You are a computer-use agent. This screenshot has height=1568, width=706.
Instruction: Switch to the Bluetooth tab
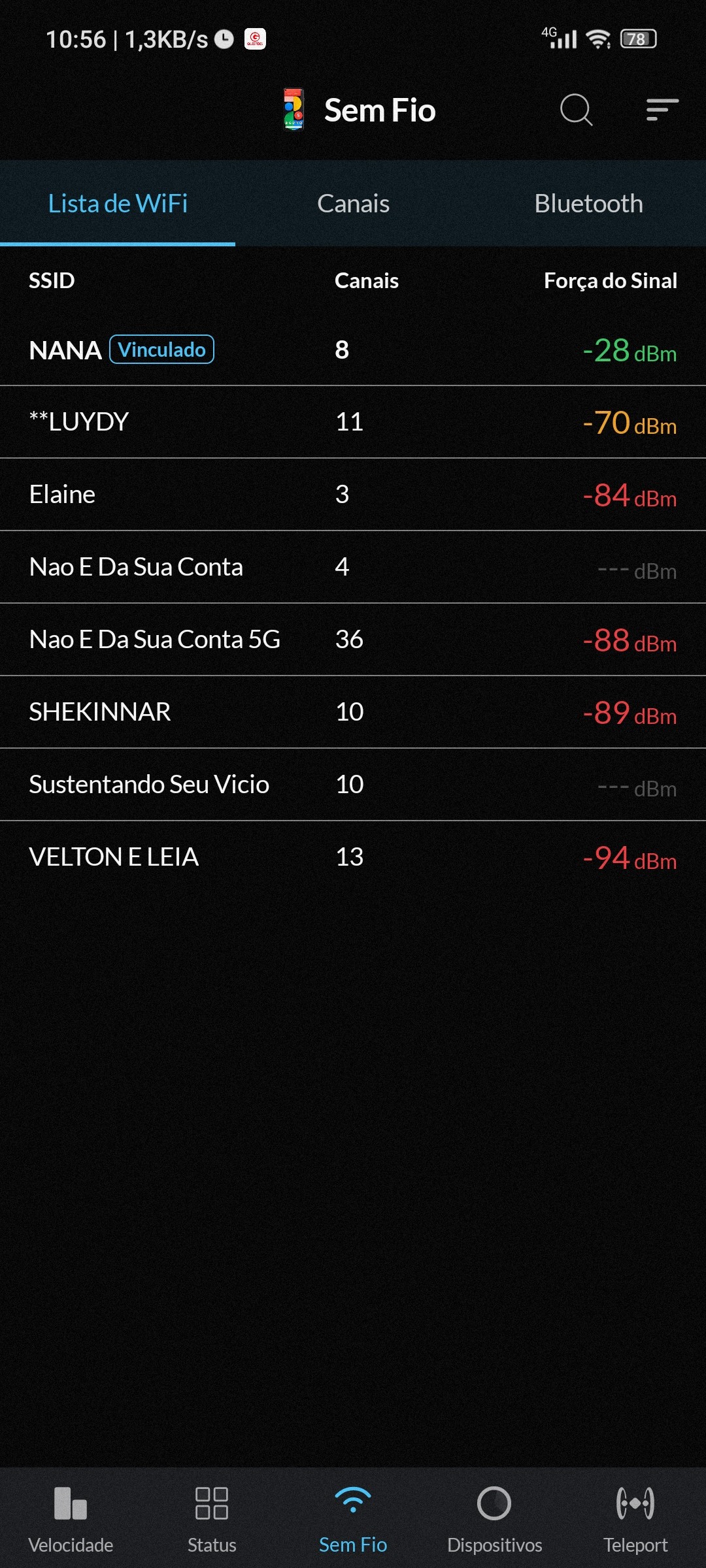tap(588, 204)
